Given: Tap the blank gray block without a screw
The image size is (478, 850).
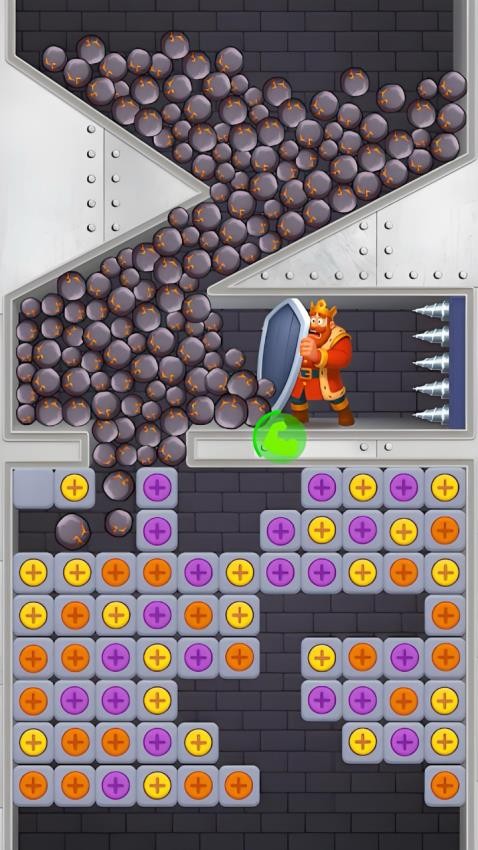Looking at the screenshot, I should click(x=33, y=488).
